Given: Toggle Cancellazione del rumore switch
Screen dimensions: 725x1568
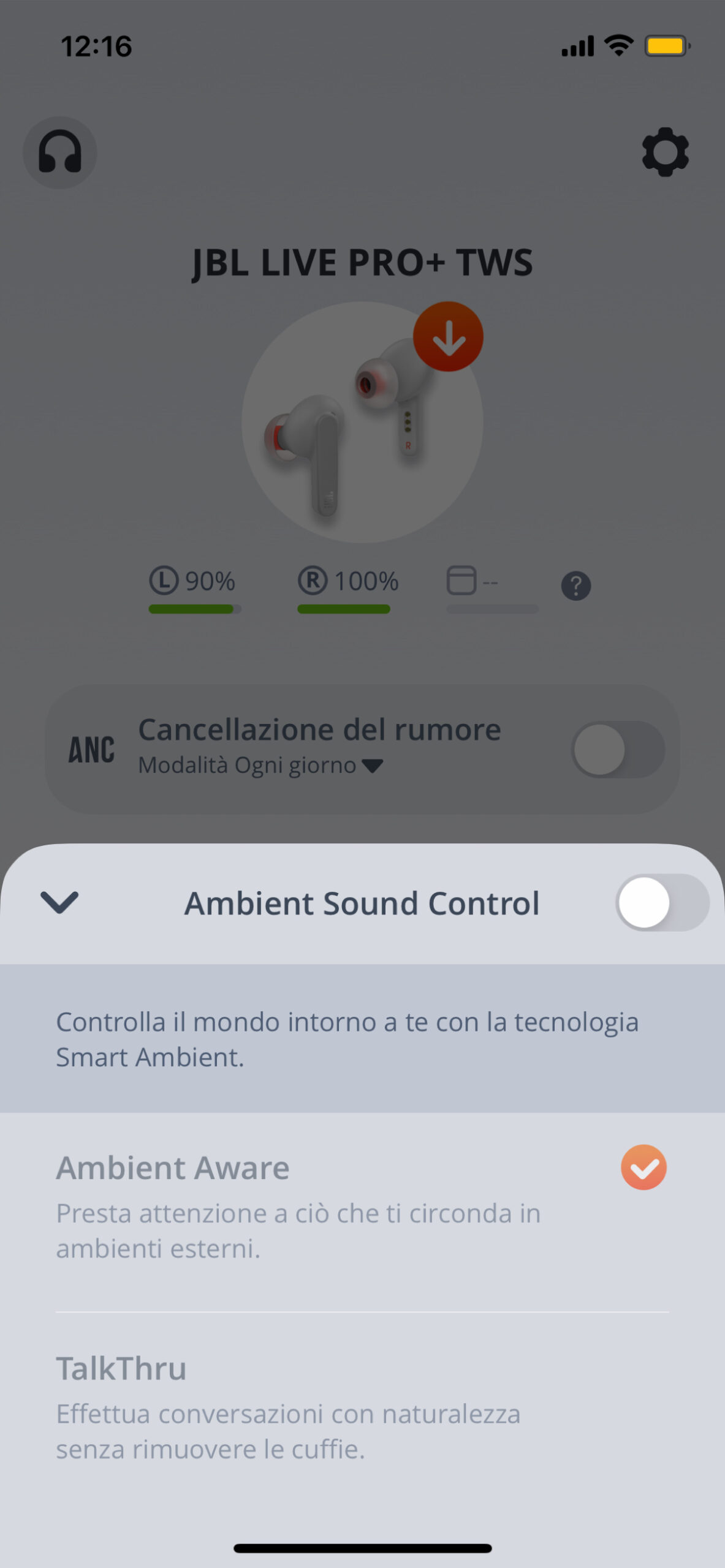Looking at the screenshot, I should click(618, 750).
